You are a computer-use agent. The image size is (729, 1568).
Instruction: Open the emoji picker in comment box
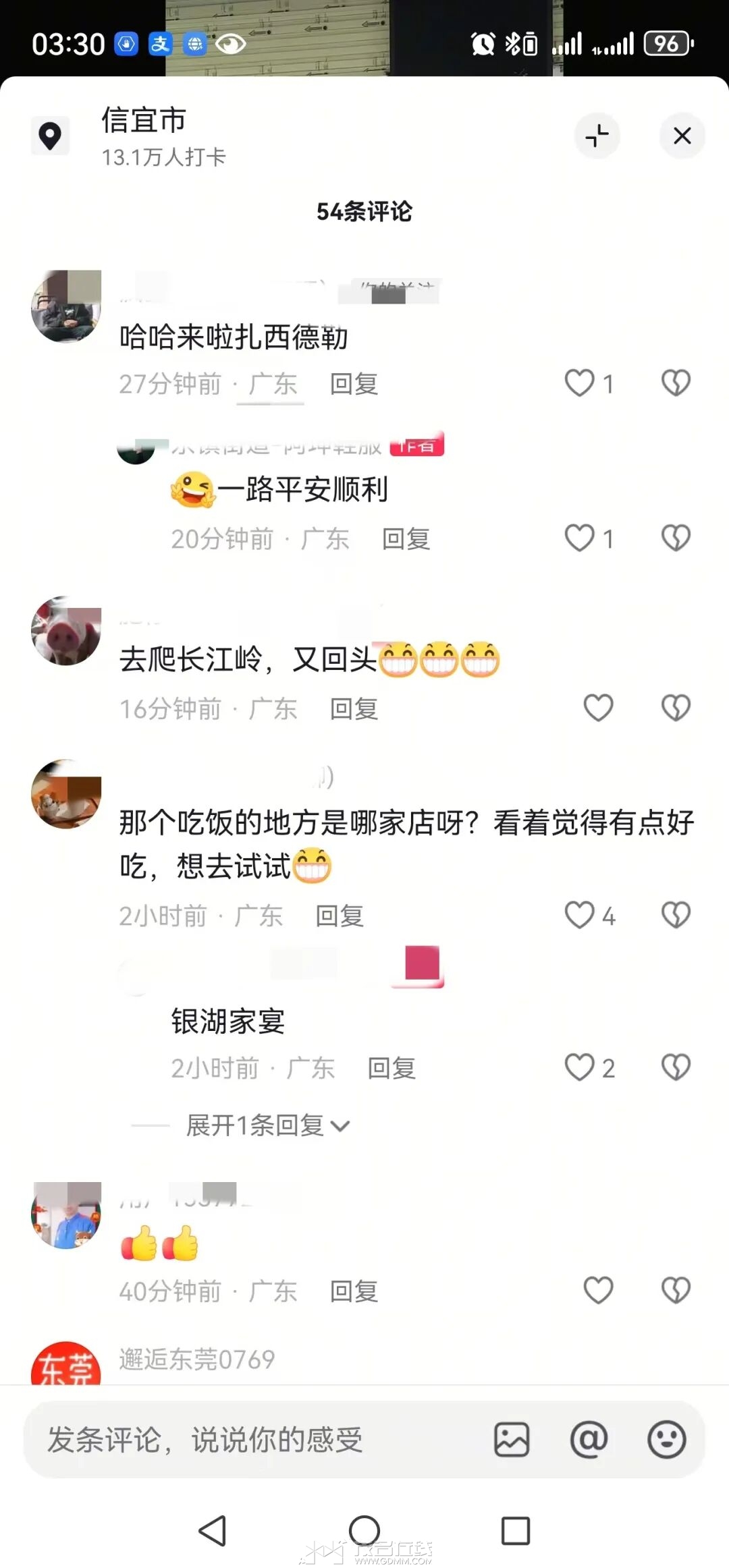coord(666,1440)
